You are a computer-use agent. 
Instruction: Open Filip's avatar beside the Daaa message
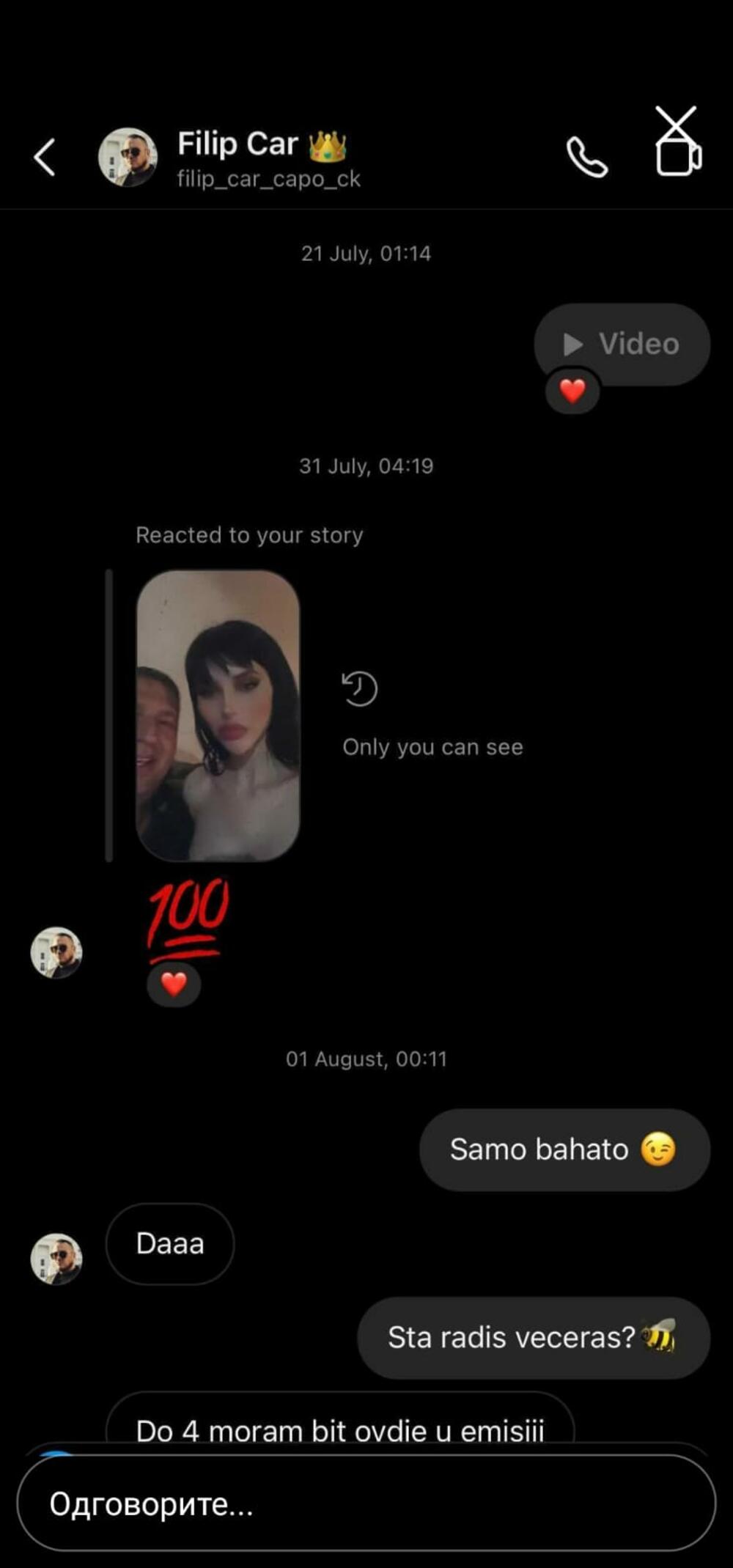pos(56,1259)
